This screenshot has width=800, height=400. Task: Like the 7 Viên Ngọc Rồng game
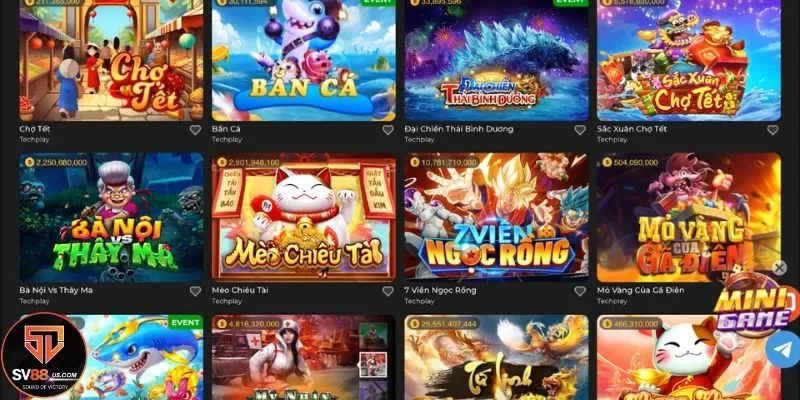click(580, 291)
